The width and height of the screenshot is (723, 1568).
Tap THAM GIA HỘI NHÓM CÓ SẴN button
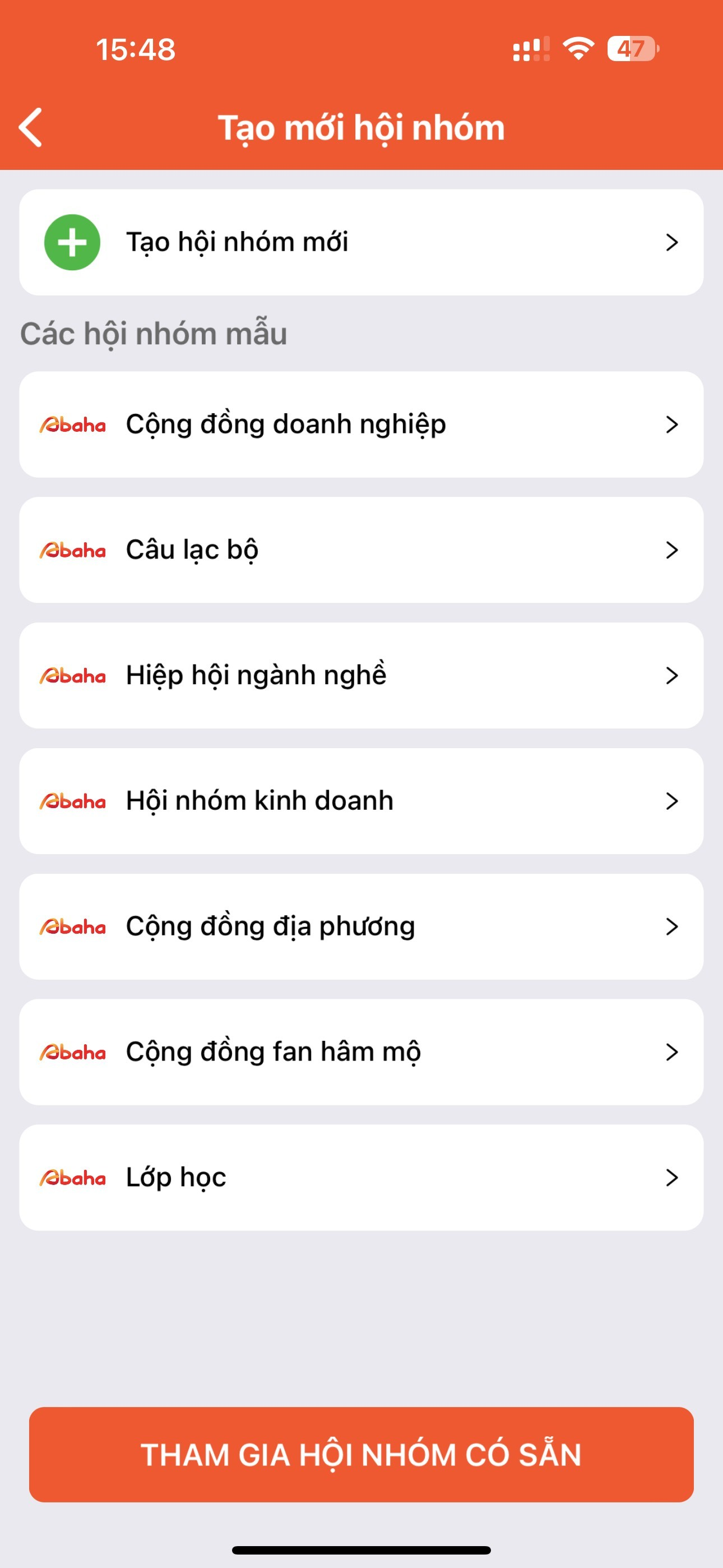tap(361, 1454)
